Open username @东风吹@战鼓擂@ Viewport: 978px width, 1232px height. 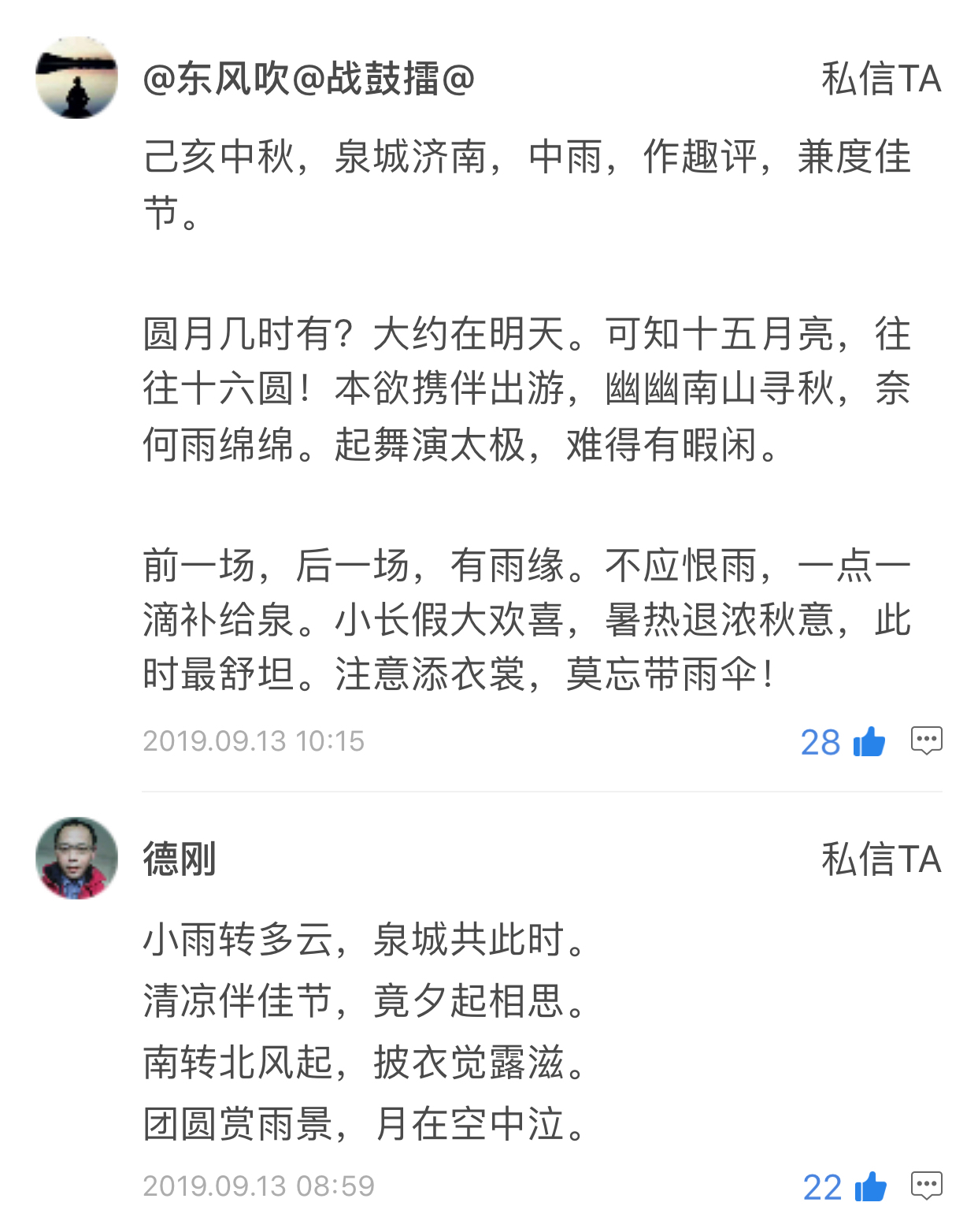click(306, 79)
